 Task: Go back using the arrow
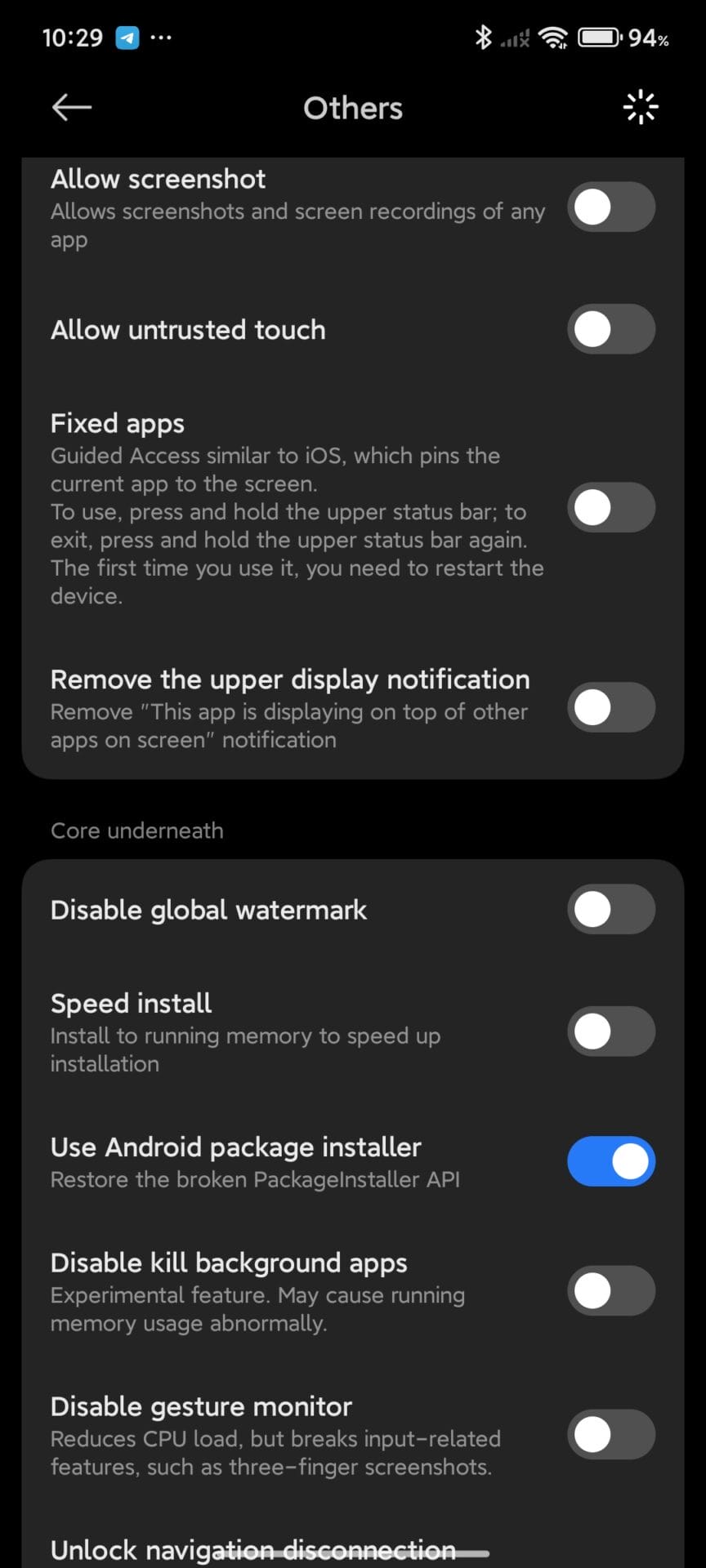point(72,107)
